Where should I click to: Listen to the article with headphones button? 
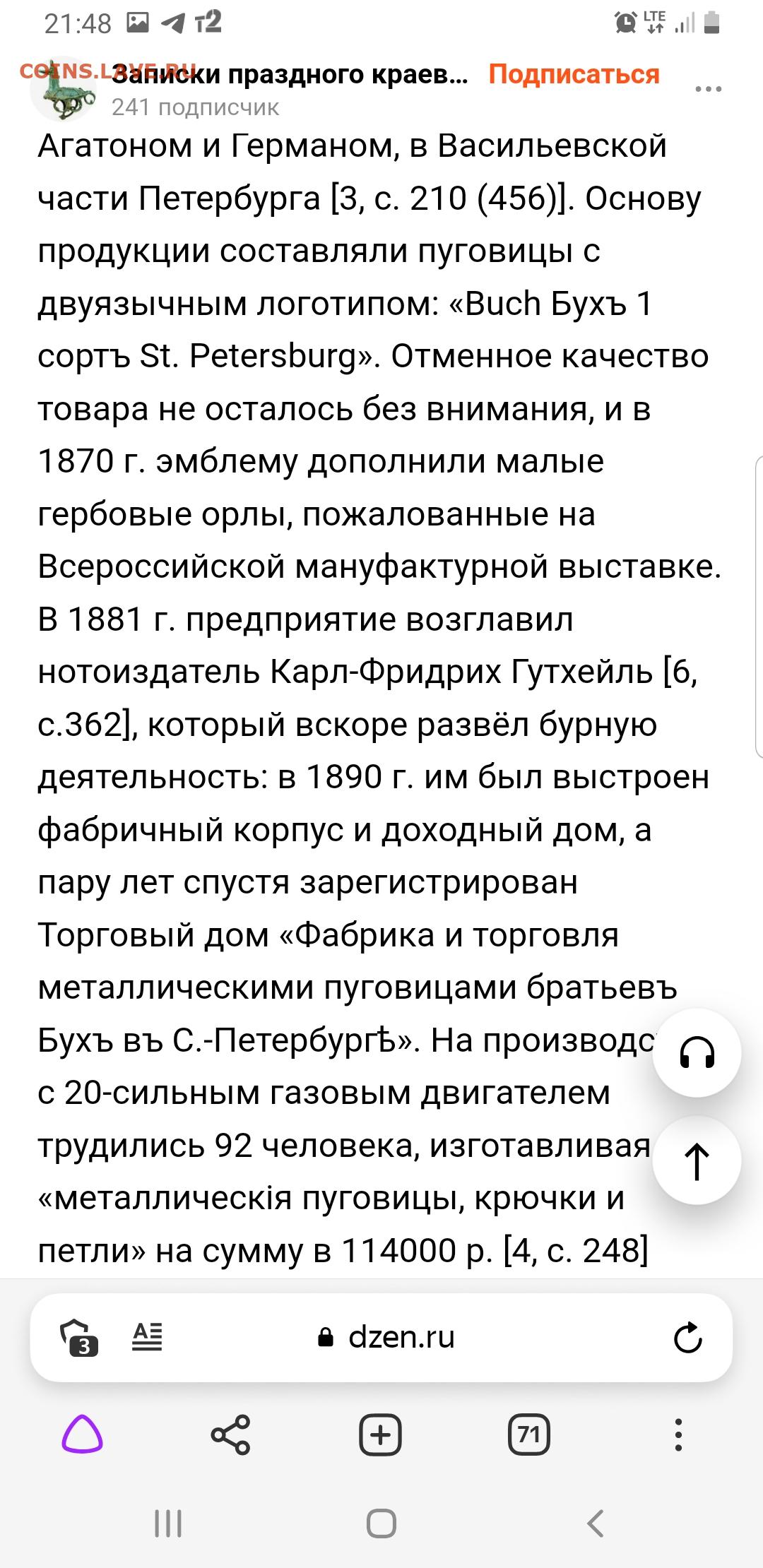tap(697, 1053)
